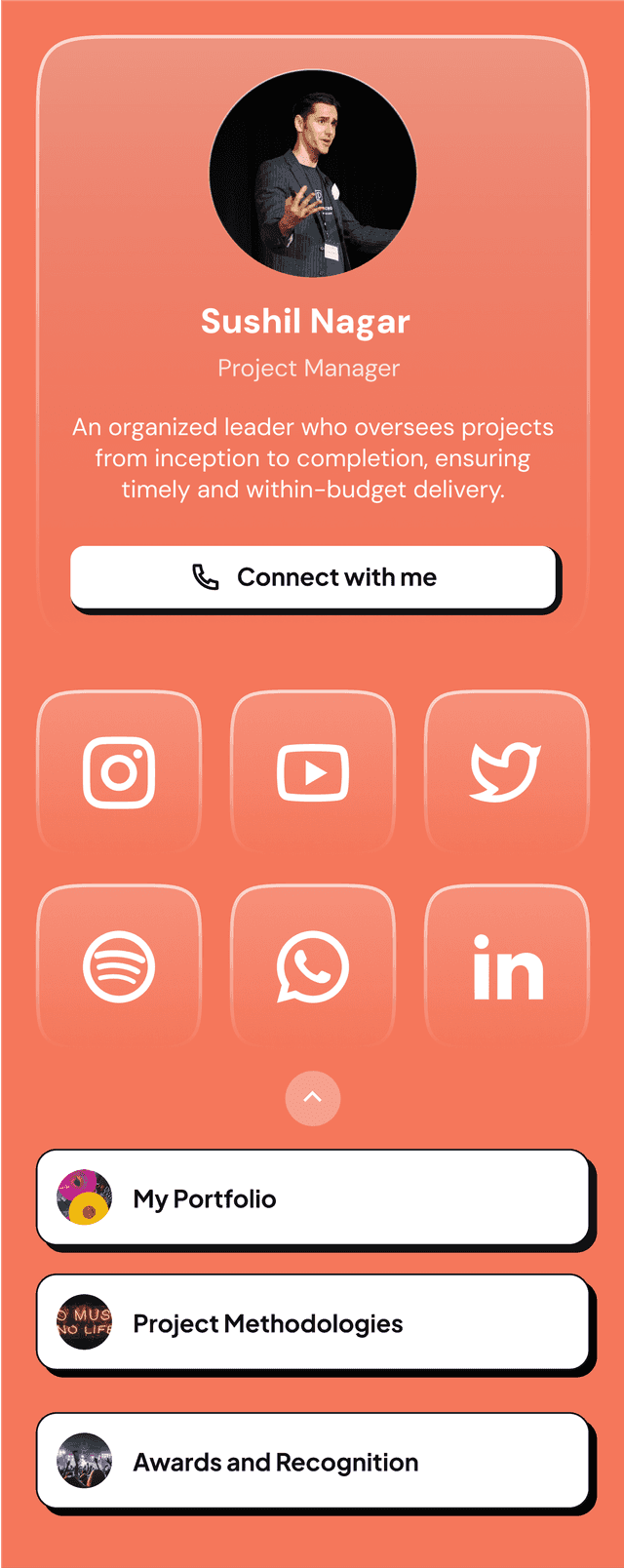The height and width of the screenshot is (1568, 624).
Task: Tap the Connect with me button
Action: (313, 577)
